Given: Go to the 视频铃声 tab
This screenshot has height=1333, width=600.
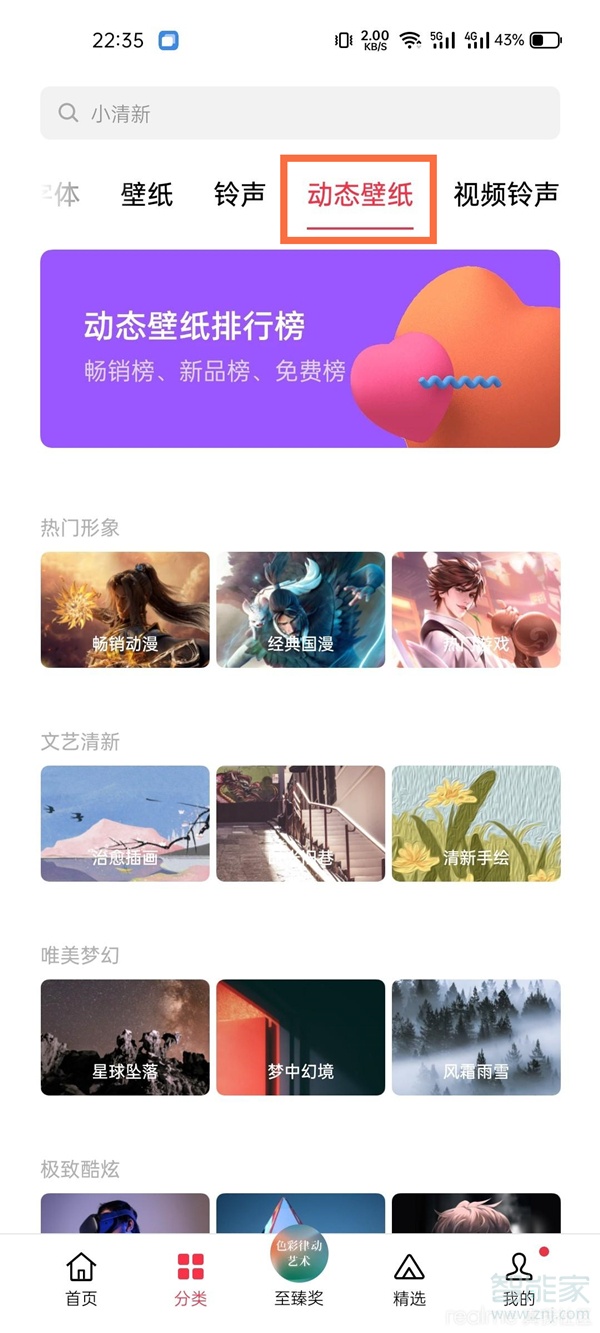Looking at the screenshot, I should pos(505,195).
